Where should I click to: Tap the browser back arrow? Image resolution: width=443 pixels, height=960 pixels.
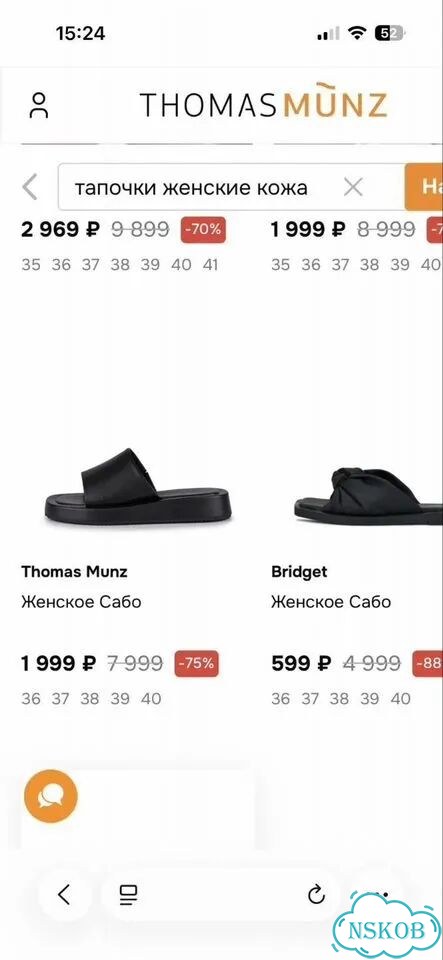tap(64, 894)
